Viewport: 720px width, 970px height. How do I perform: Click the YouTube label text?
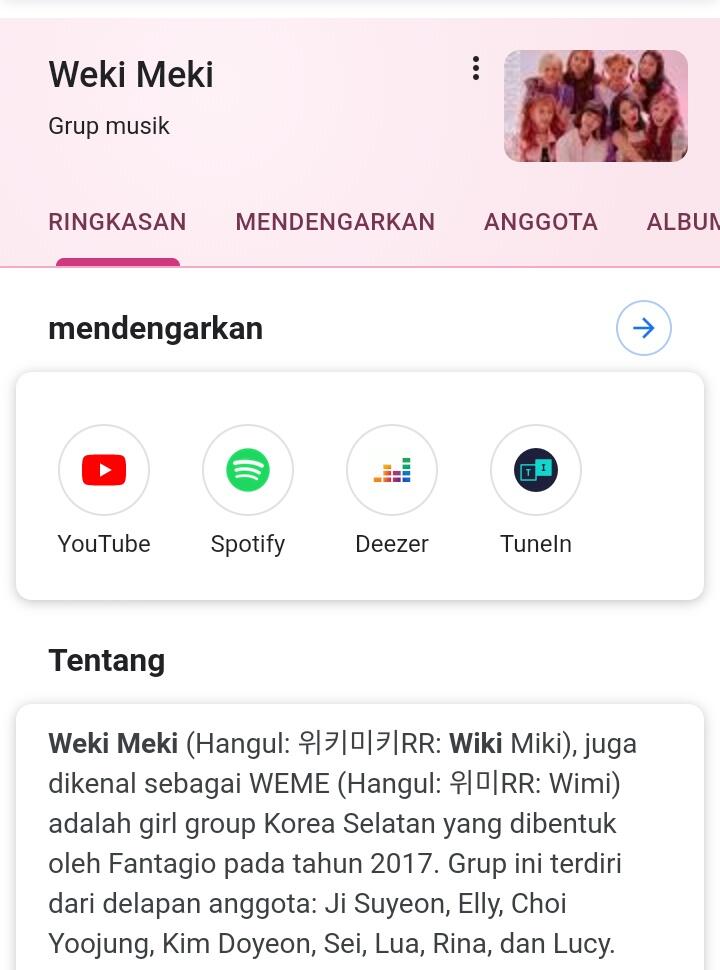104,544
